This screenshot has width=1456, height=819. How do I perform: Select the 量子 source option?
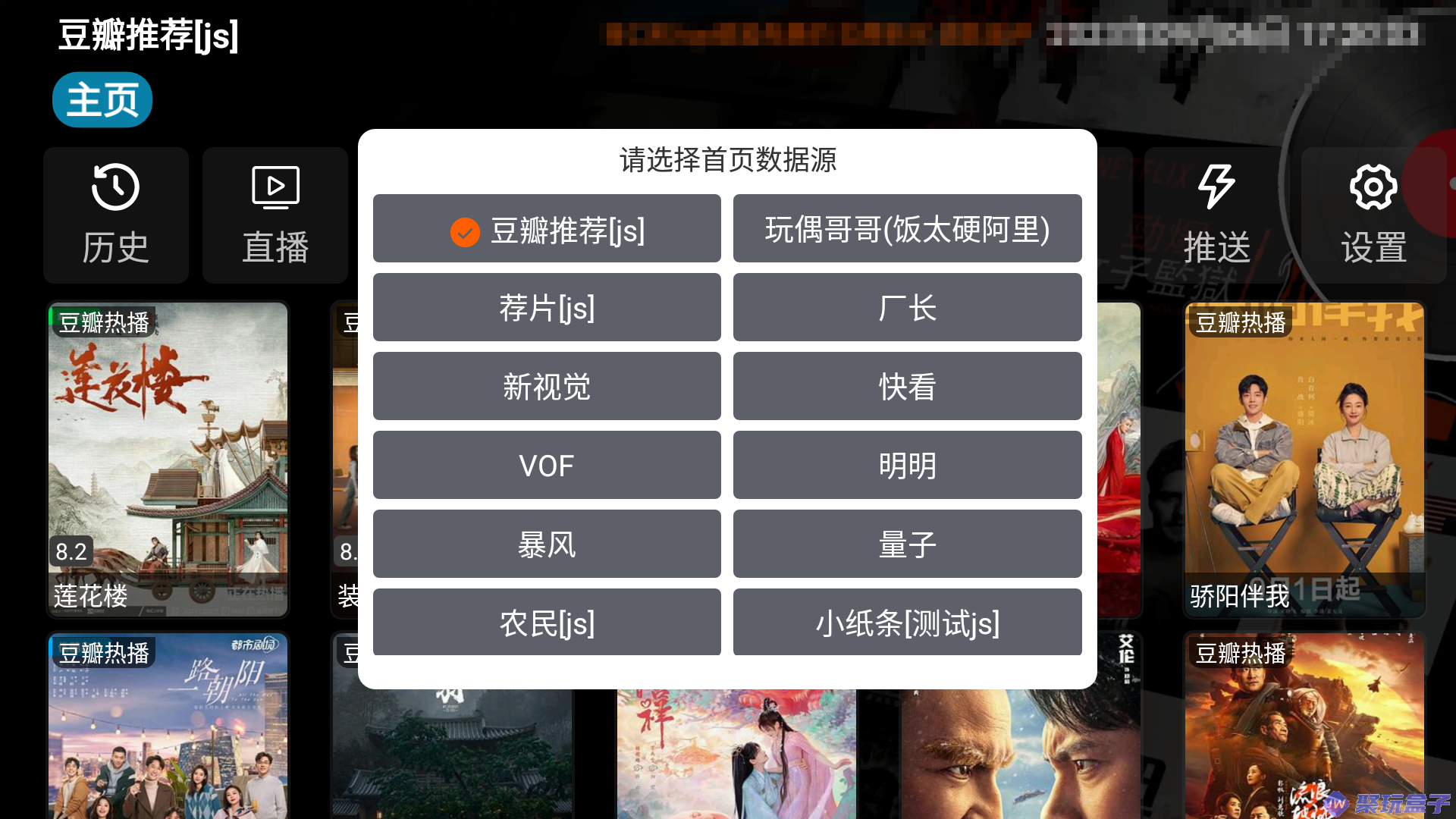(x=907, y=544)
